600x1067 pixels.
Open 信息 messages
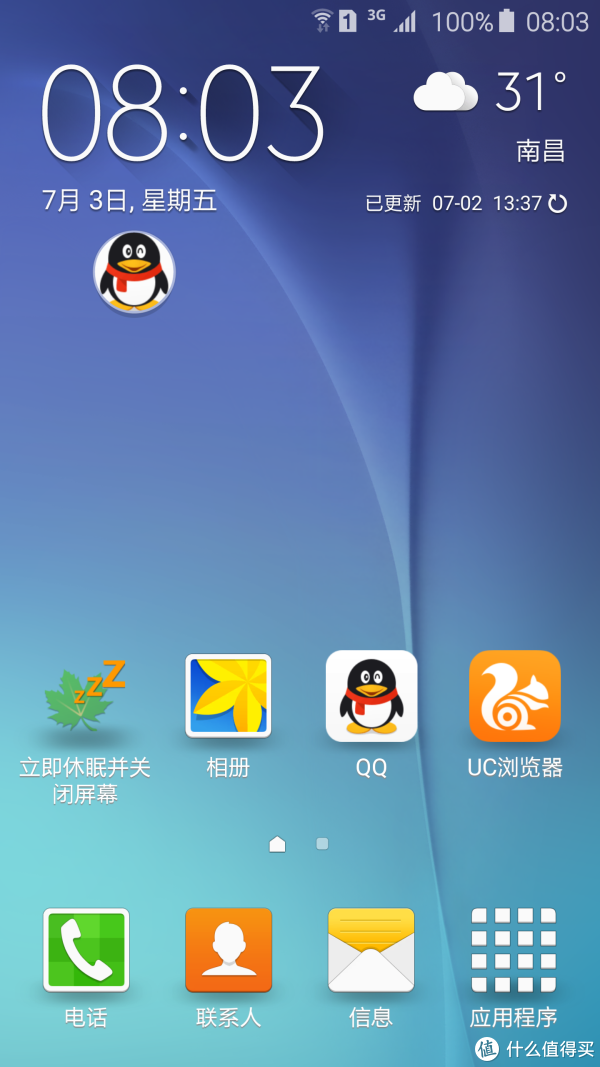pyautogui.click(x=371, y=966)
